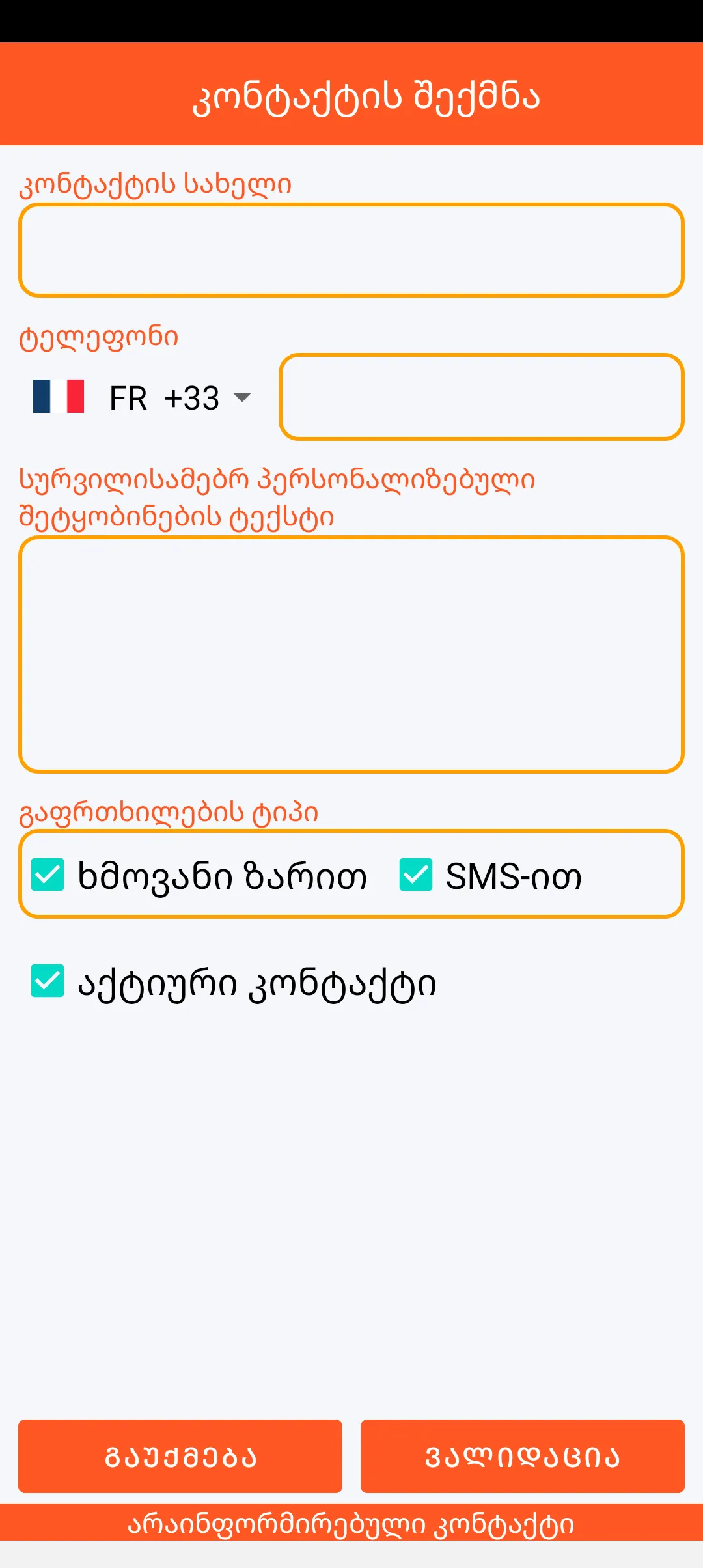Toggle the აქტიური კონტაქტი checkbox
Screen dimensions: 703x1568
tap(48, 981)
